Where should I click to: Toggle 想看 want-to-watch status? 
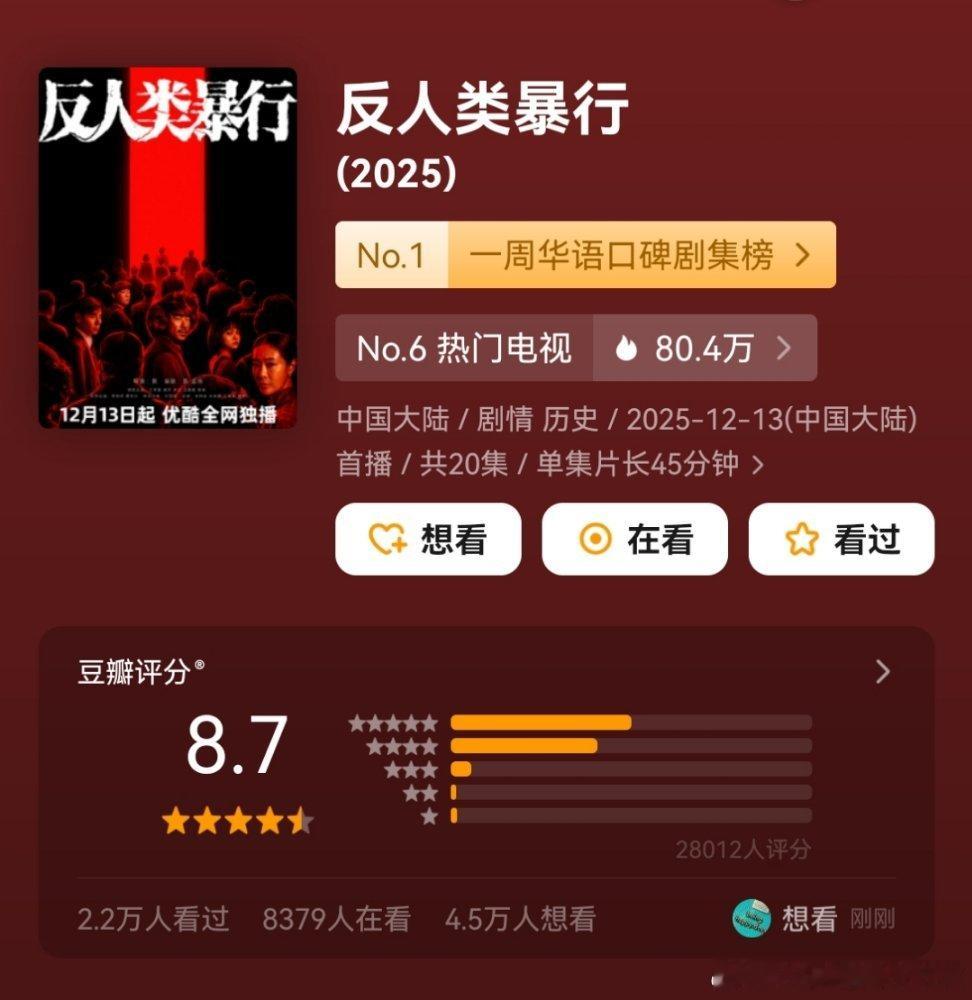pyautogui.click(x=428, y=538)
